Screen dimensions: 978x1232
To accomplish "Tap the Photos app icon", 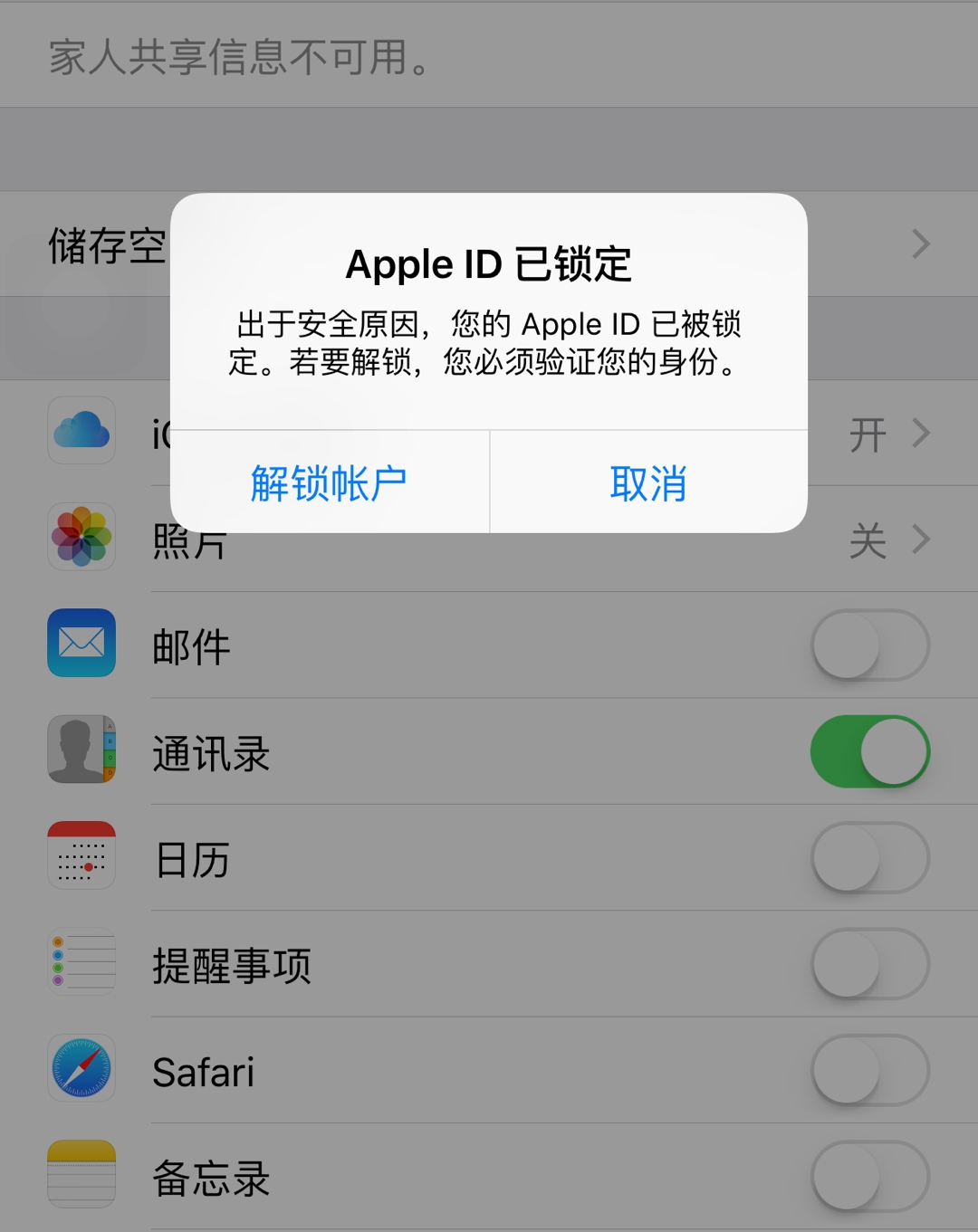I will [81, 536].
